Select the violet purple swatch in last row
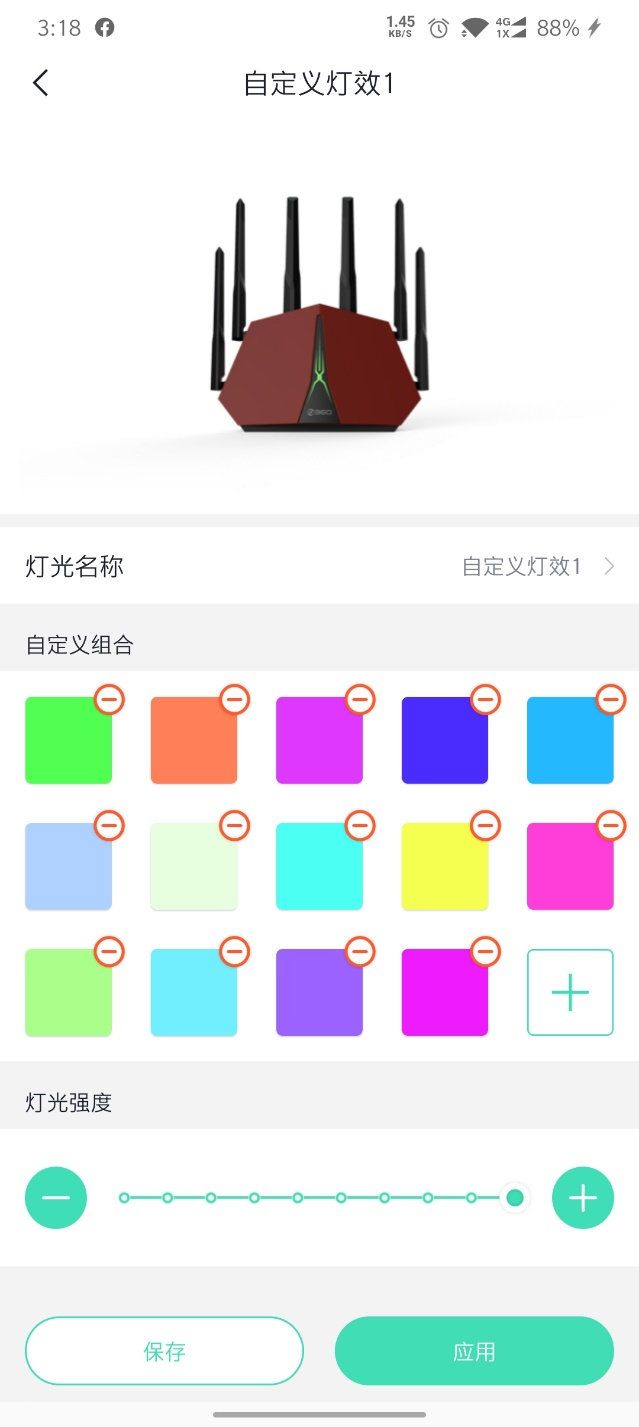The image size is (639, 1427). click(x=318, y=993)
